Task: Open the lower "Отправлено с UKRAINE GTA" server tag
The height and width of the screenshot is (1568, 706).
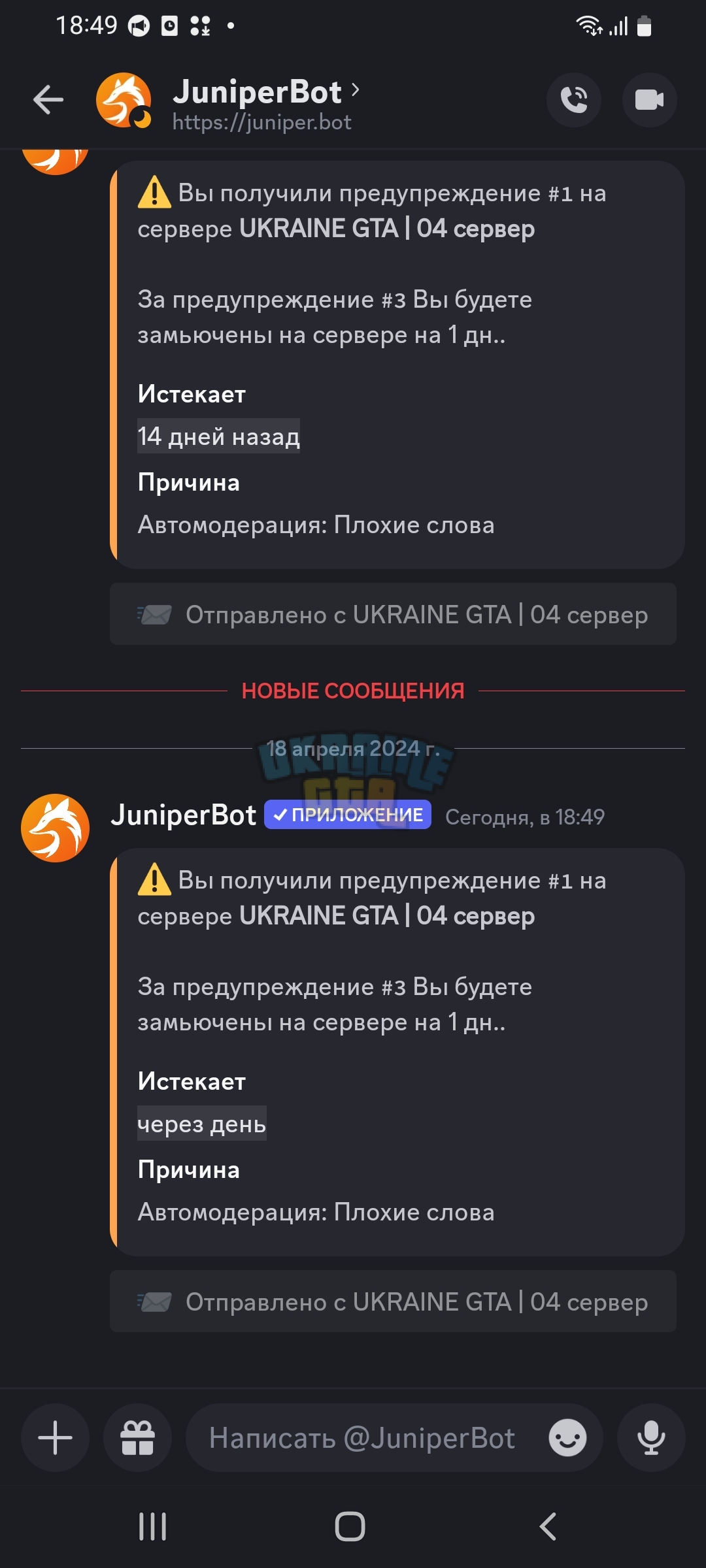Action: click(x=393, y=1301)
